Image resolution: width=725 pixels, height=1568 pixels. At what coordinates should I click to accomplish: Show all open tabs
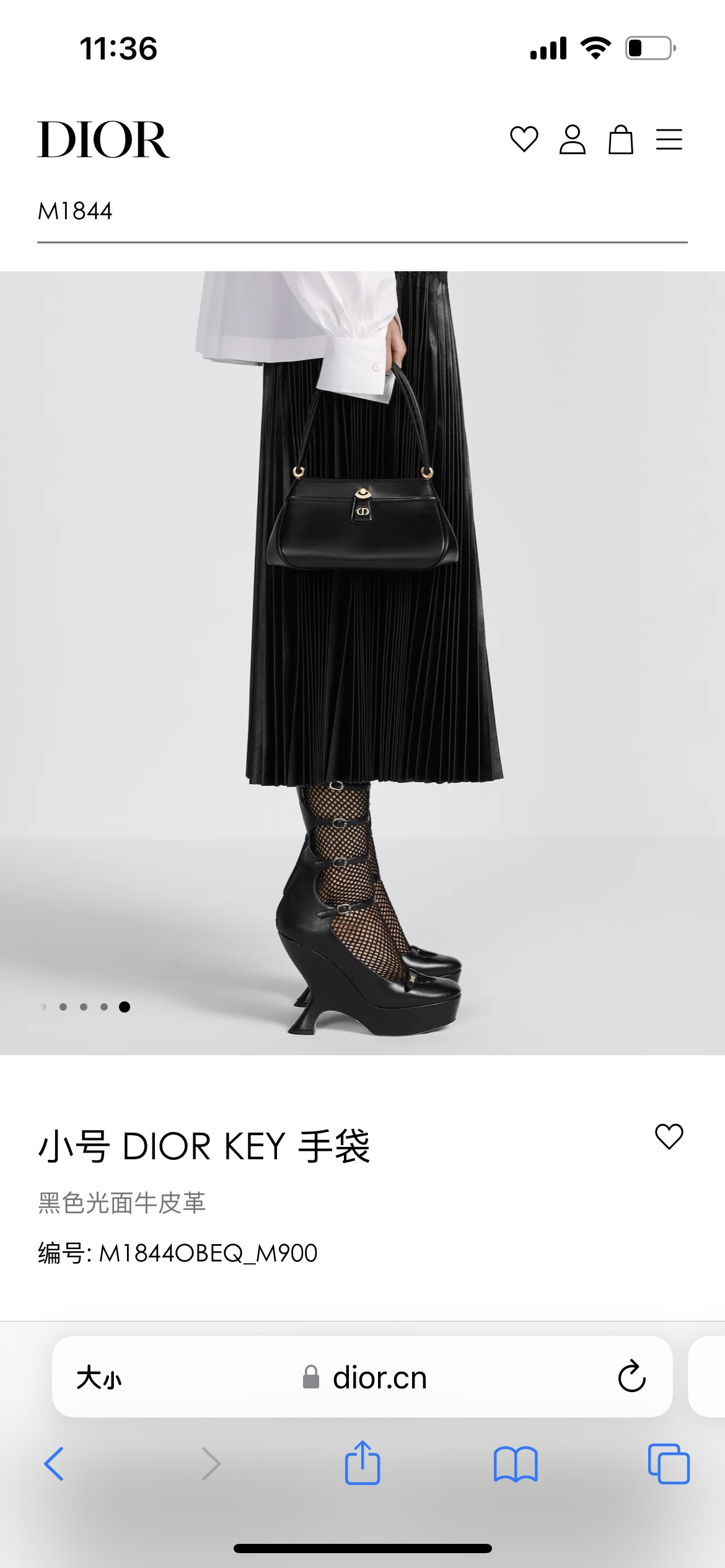[668, 1465]
